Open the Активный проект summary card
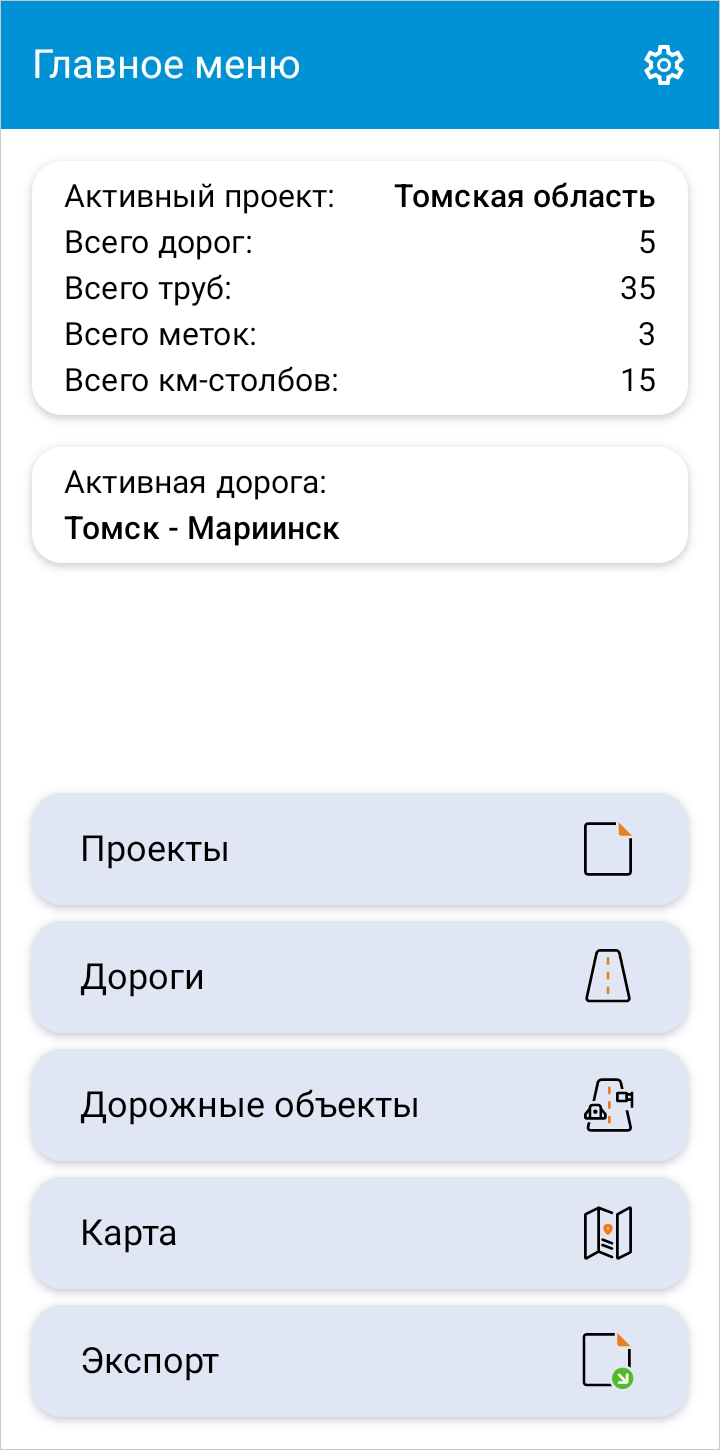Image resolution: width=720 pixels, height=1450 pixels. pos(360,288)
